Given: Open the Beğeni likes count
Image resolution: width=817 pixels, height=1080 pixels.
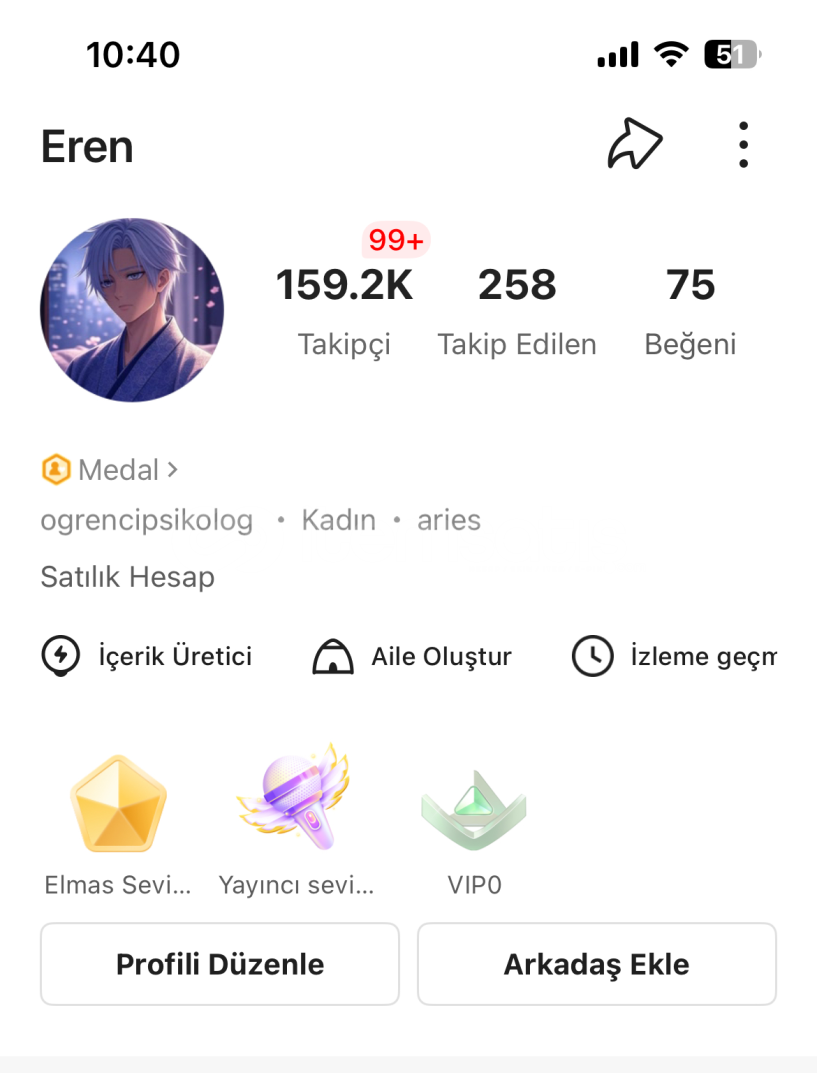Looking at the screenshot, I should pyautogui.click(x=690, y=310).
